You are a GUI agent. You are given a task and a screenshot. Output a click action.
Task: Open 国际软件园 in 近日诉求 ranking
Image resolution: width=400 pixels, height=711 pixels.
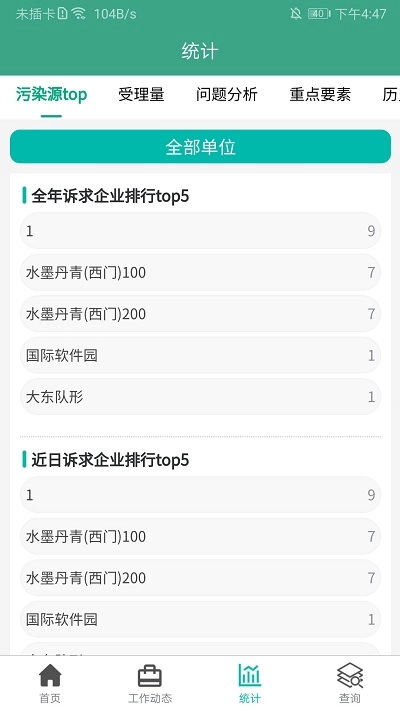(x=200, y=619)
